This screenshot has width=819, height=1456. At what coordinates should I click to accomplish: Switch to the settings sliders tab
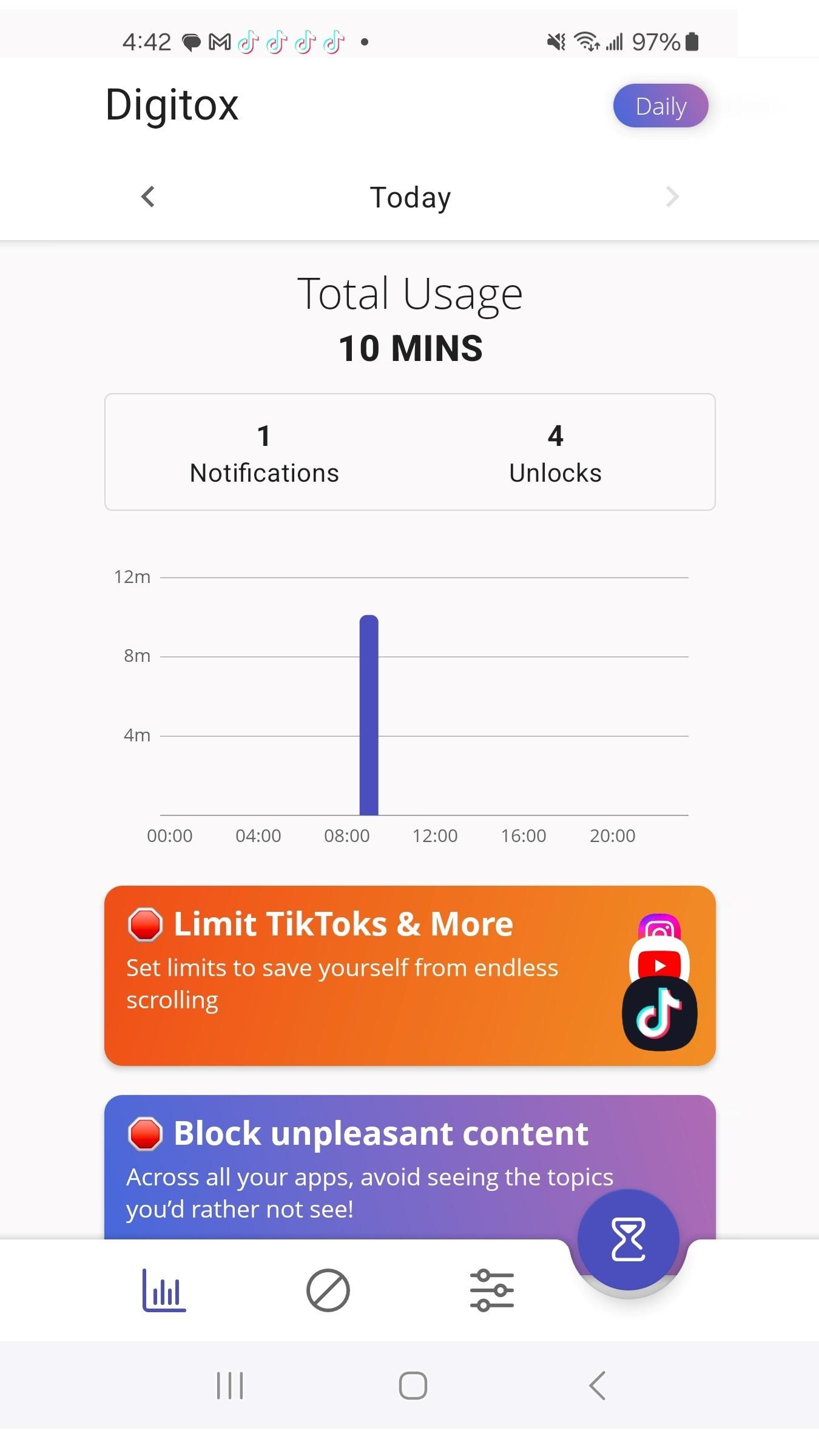492,1290
